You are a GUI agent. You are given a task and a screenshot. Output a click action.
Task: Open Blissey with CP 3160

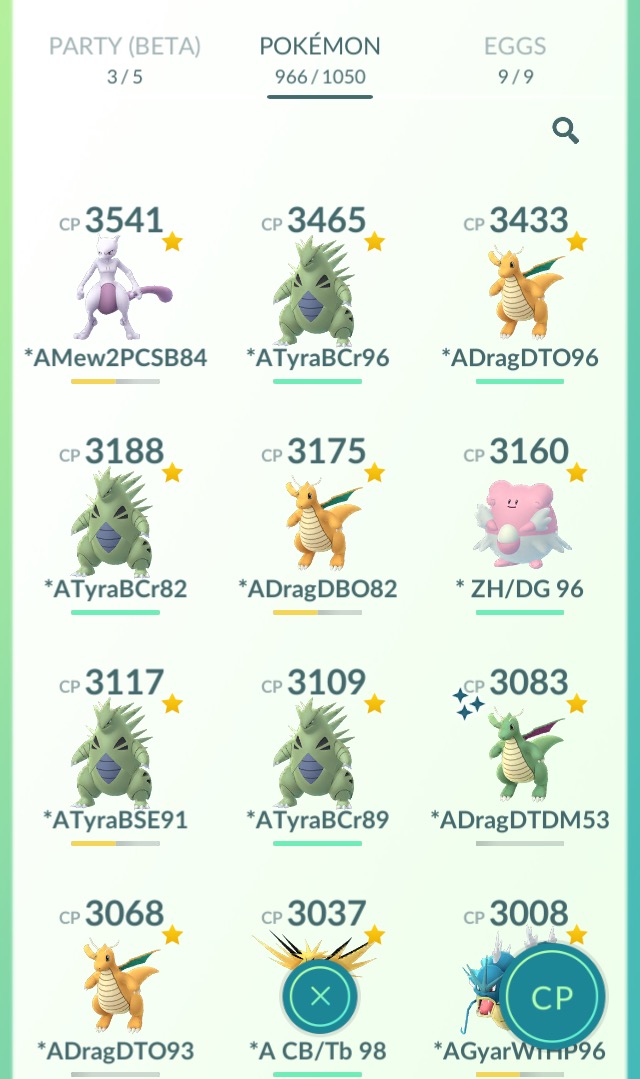click(520, 525)
